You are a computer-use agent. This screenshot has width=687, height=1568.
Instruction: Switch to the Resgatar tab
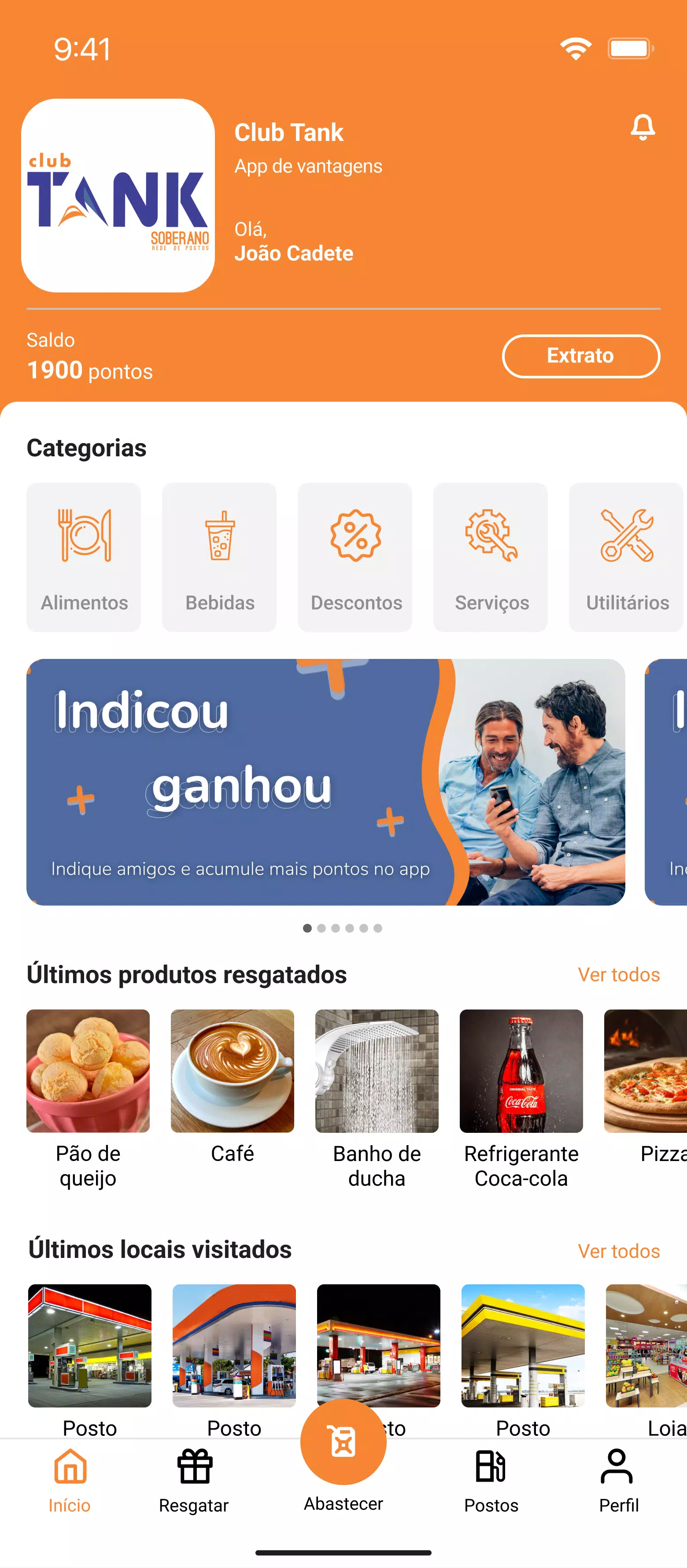coord(194,1479)
